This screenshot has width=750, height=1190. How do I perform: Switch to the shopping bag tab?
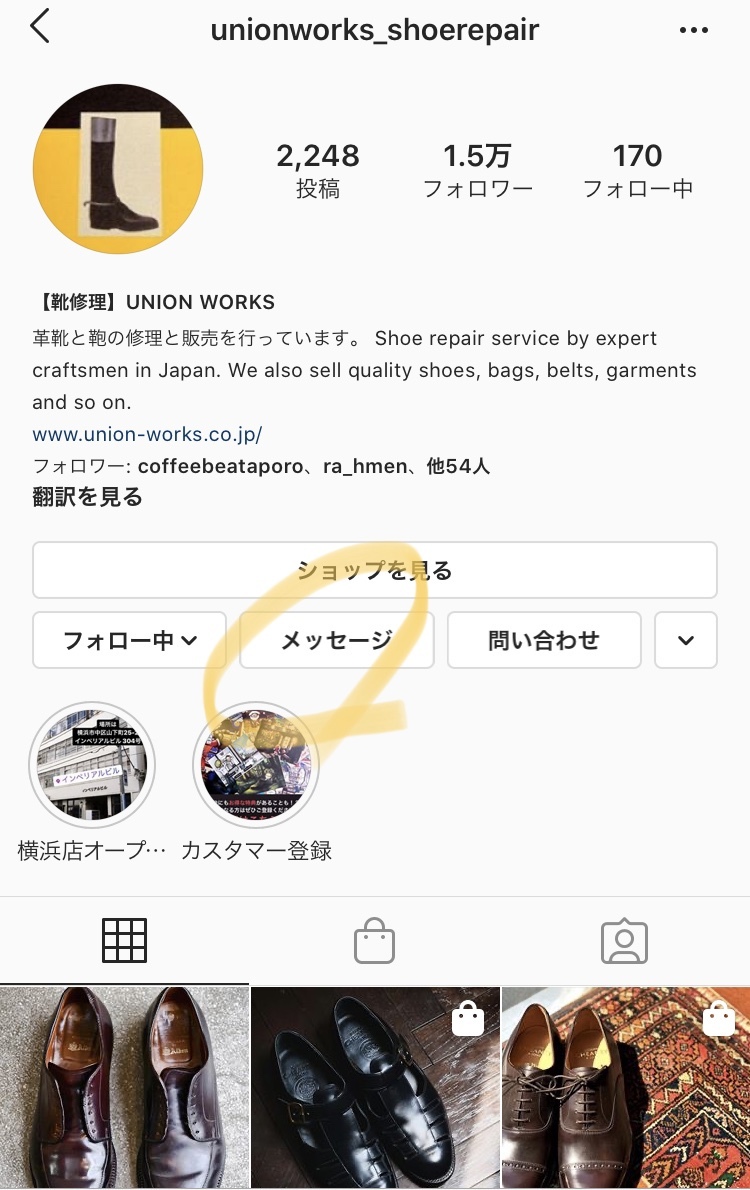pos(375,940)
